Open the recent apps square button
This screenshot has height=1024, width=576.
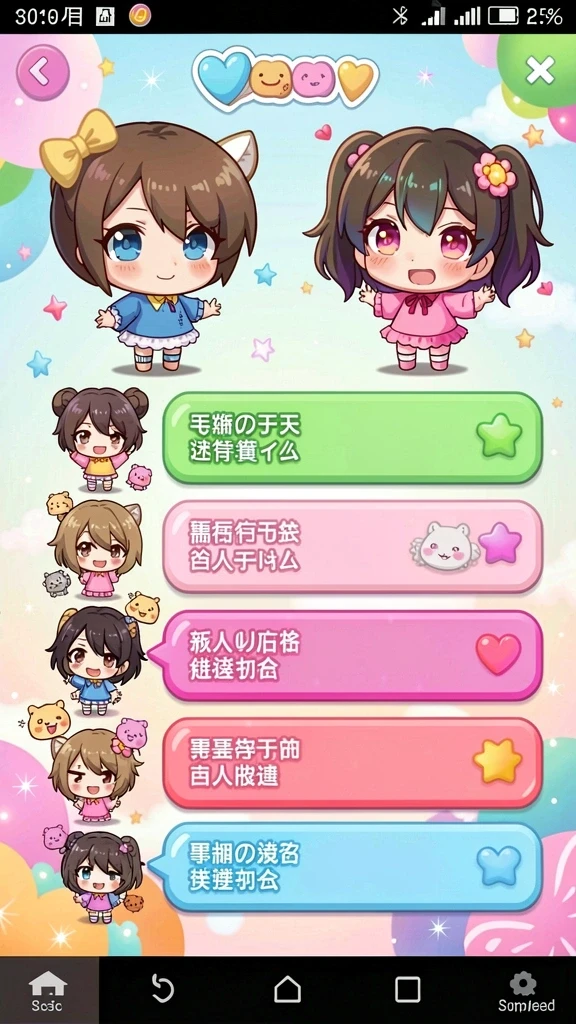(408, 989)
